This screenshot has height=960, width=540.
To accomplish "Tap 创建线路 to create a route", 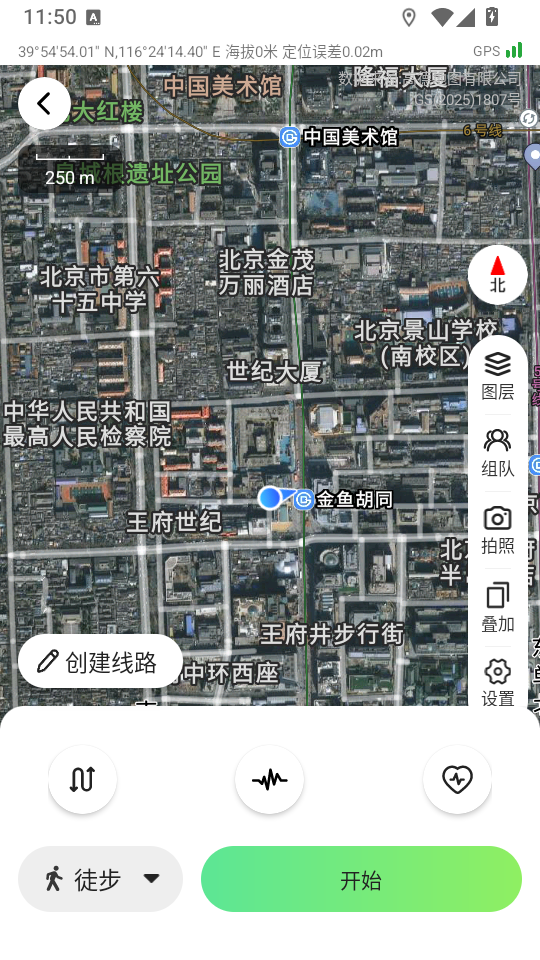I will [100, 662].
